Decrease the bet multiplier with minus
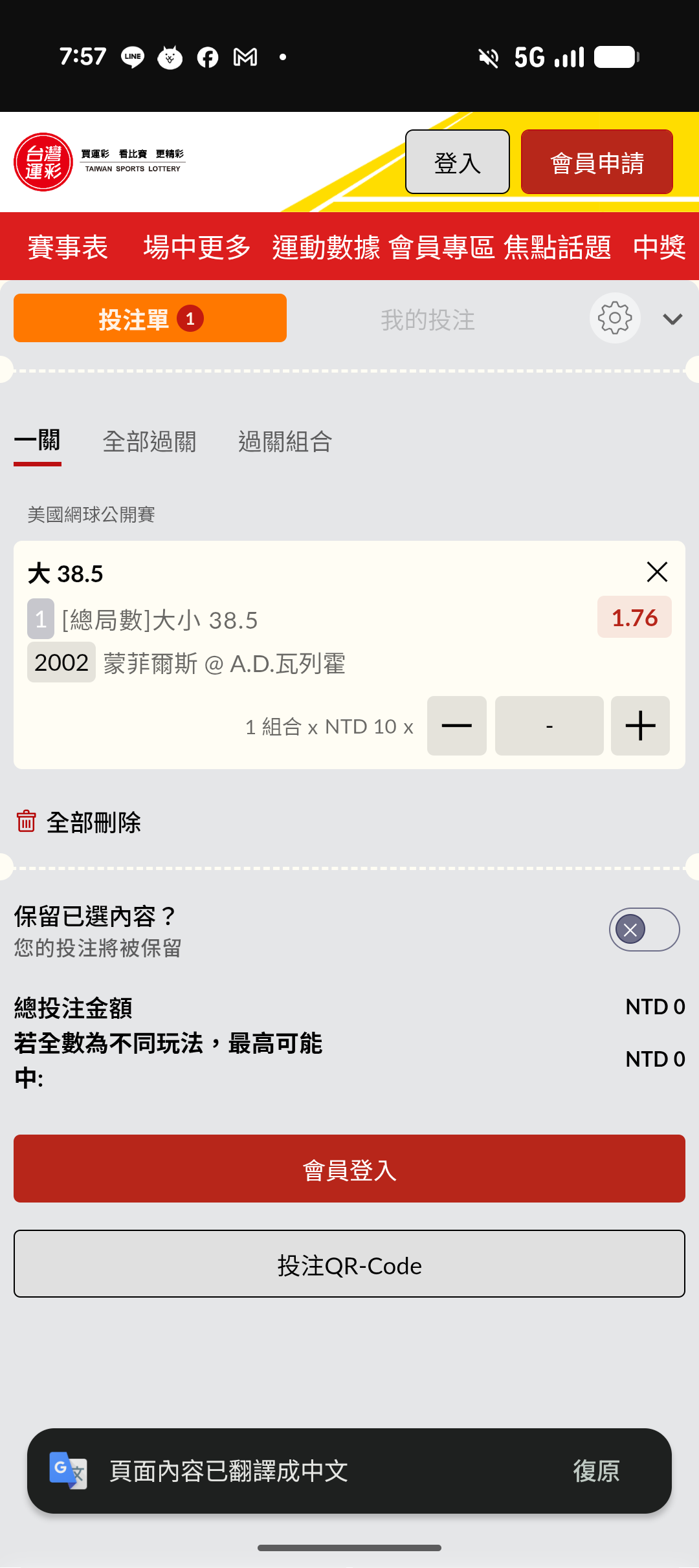699x1568 pixels. click(457, 726)
